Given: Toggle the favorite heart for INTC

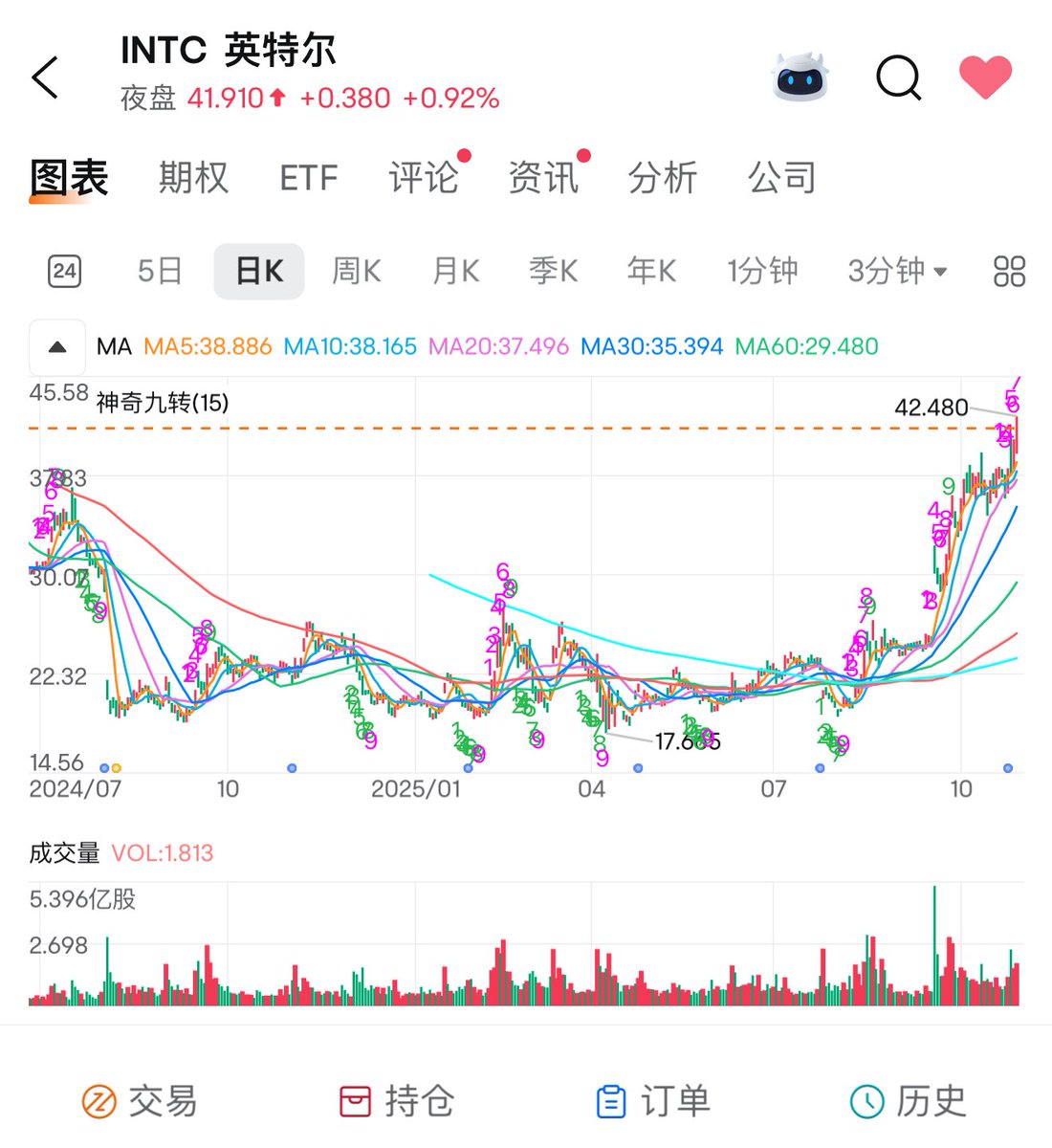Looking at the screenshot, I should (985, 77).
